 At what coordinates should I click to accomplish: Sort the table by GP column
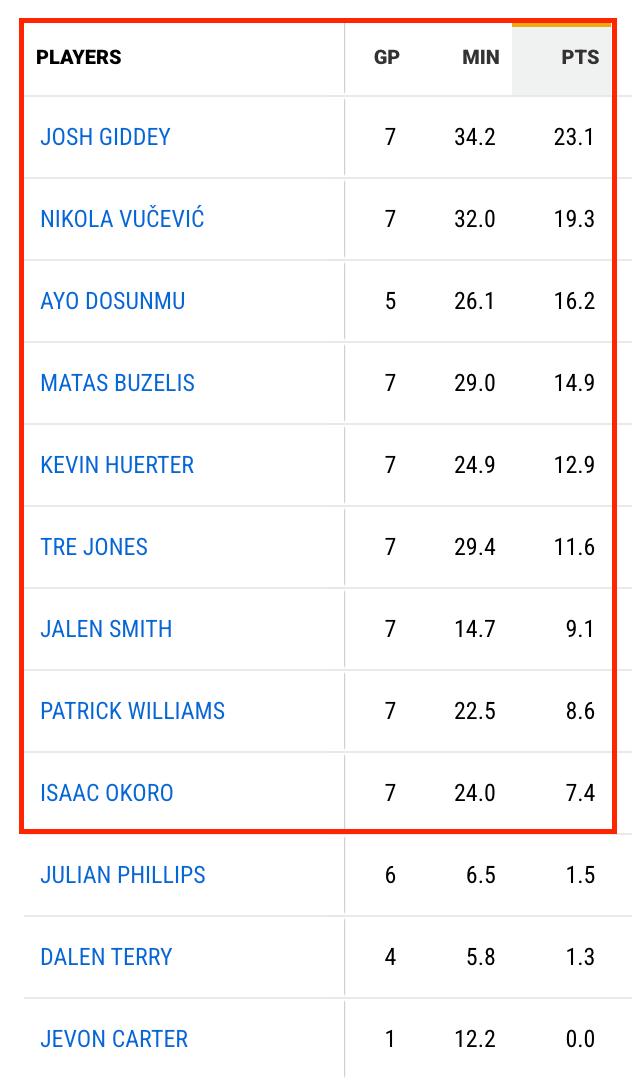point(386,57)
